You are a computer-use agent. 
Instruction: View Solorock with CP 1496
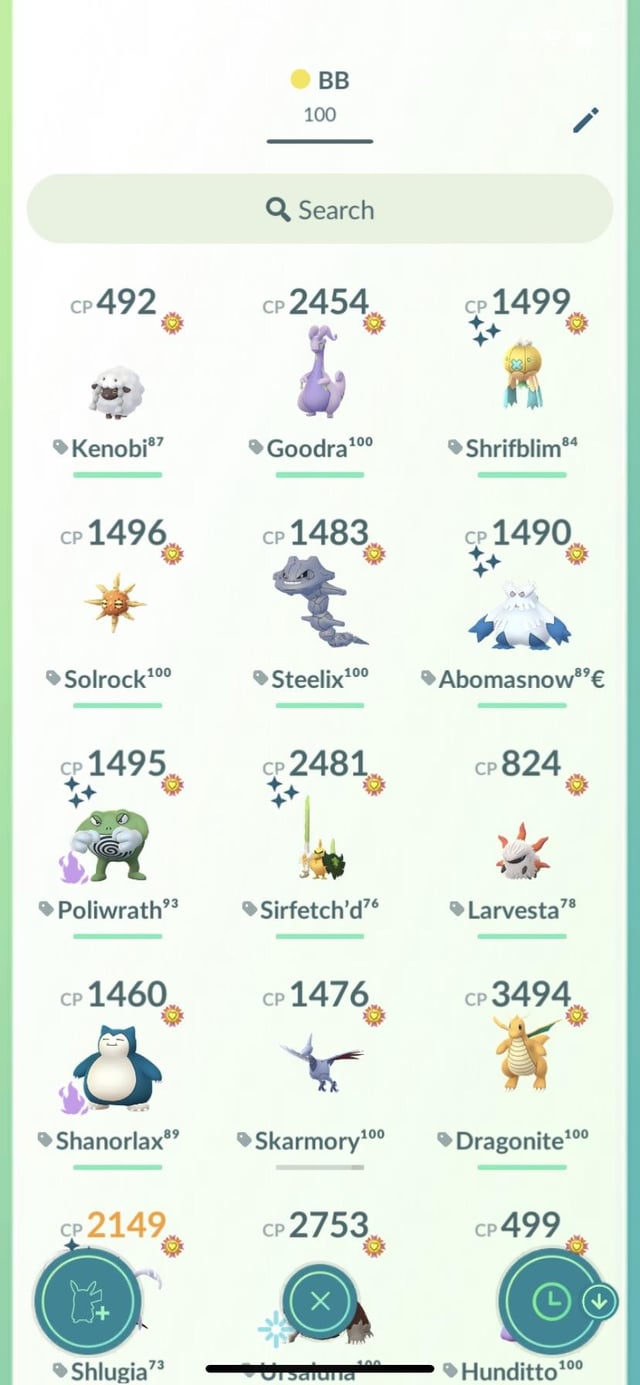tap(117, 616)
